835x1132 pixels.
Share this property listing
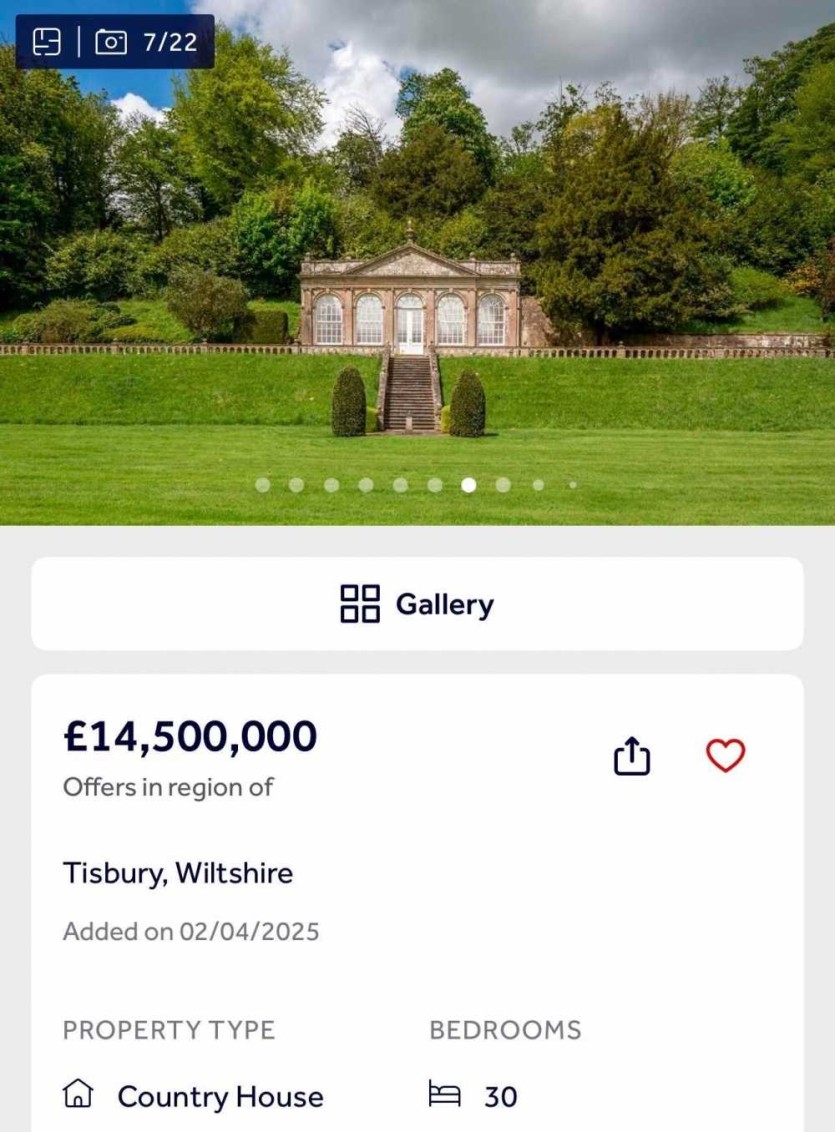pyautogui.click(x=631, y=756)
